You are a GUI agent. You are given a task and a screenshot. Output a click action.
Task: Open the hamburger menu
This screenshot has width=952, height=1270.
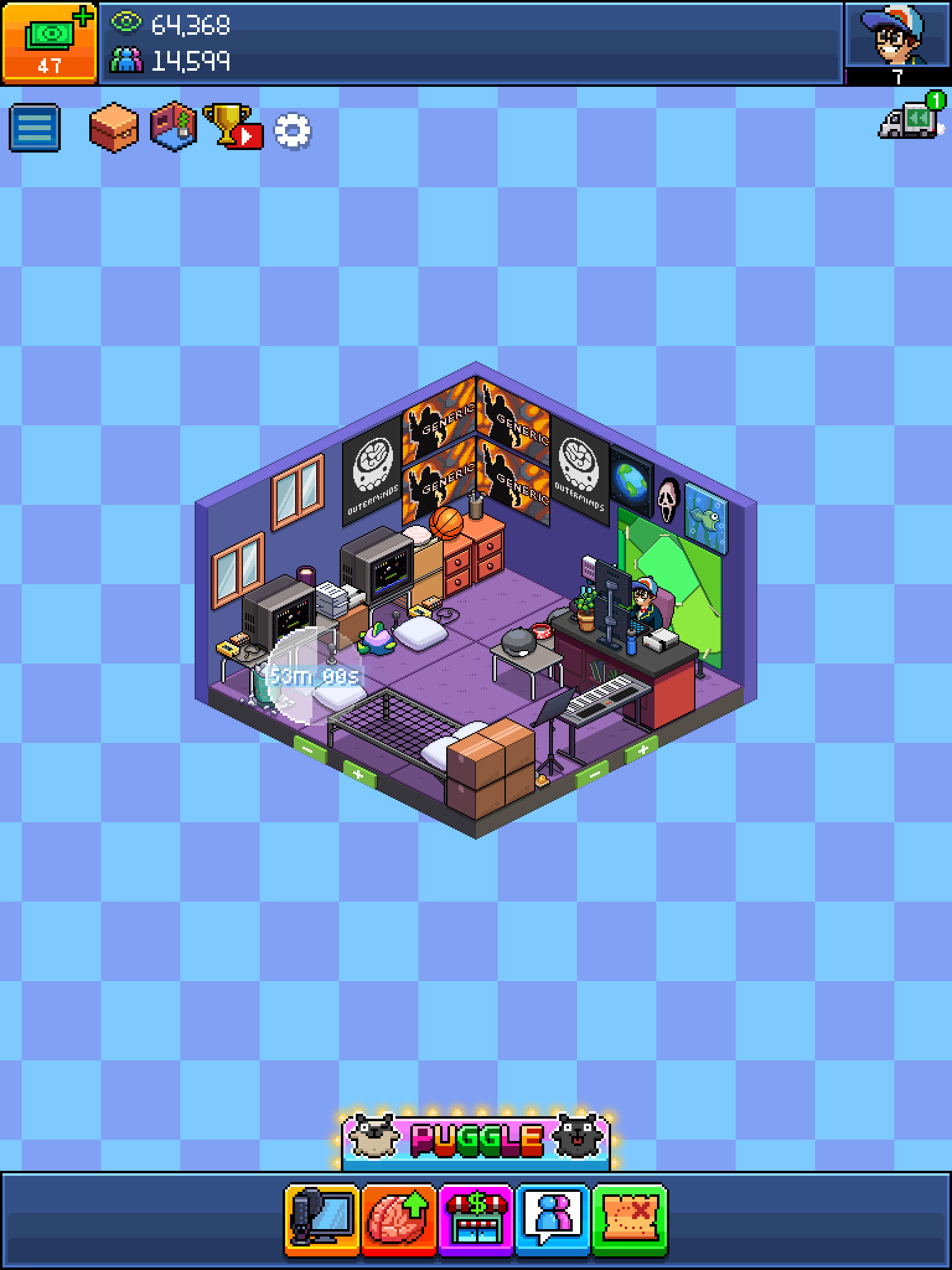35,128
